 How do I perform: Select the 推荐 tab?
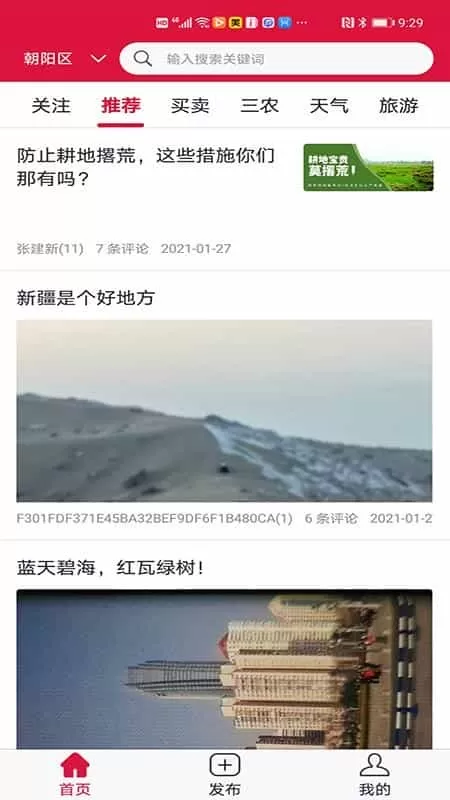pyautogui.click(x=121, y=106)
